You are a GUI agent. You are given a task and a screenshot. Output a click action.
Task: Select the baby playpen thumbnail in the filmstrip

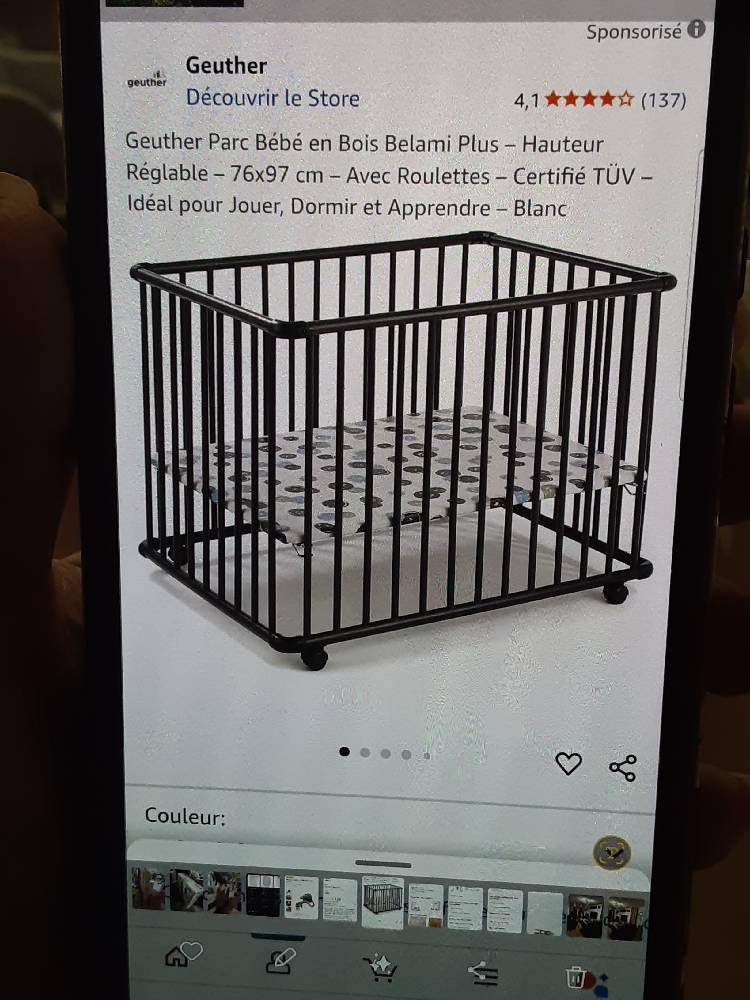(x=382, y=901)
